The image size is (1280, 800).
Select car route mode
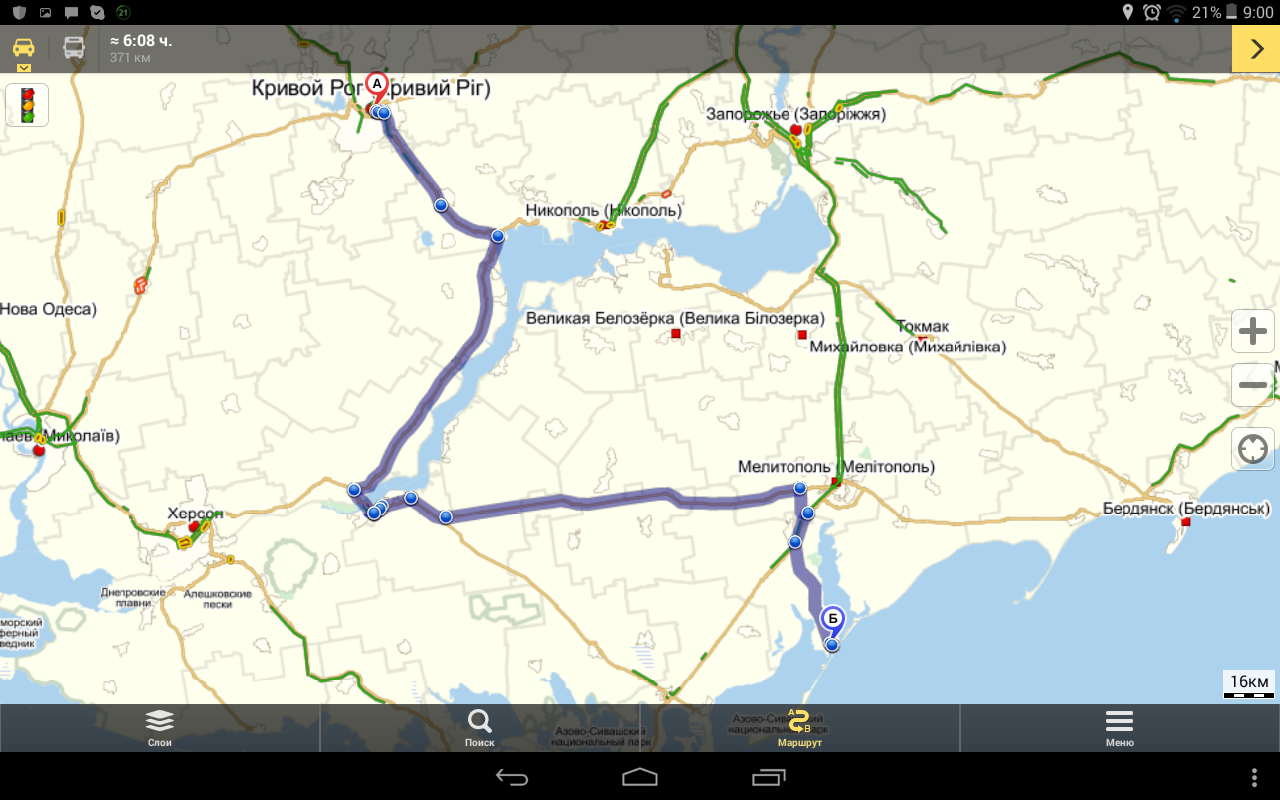(x=24, y=48)
